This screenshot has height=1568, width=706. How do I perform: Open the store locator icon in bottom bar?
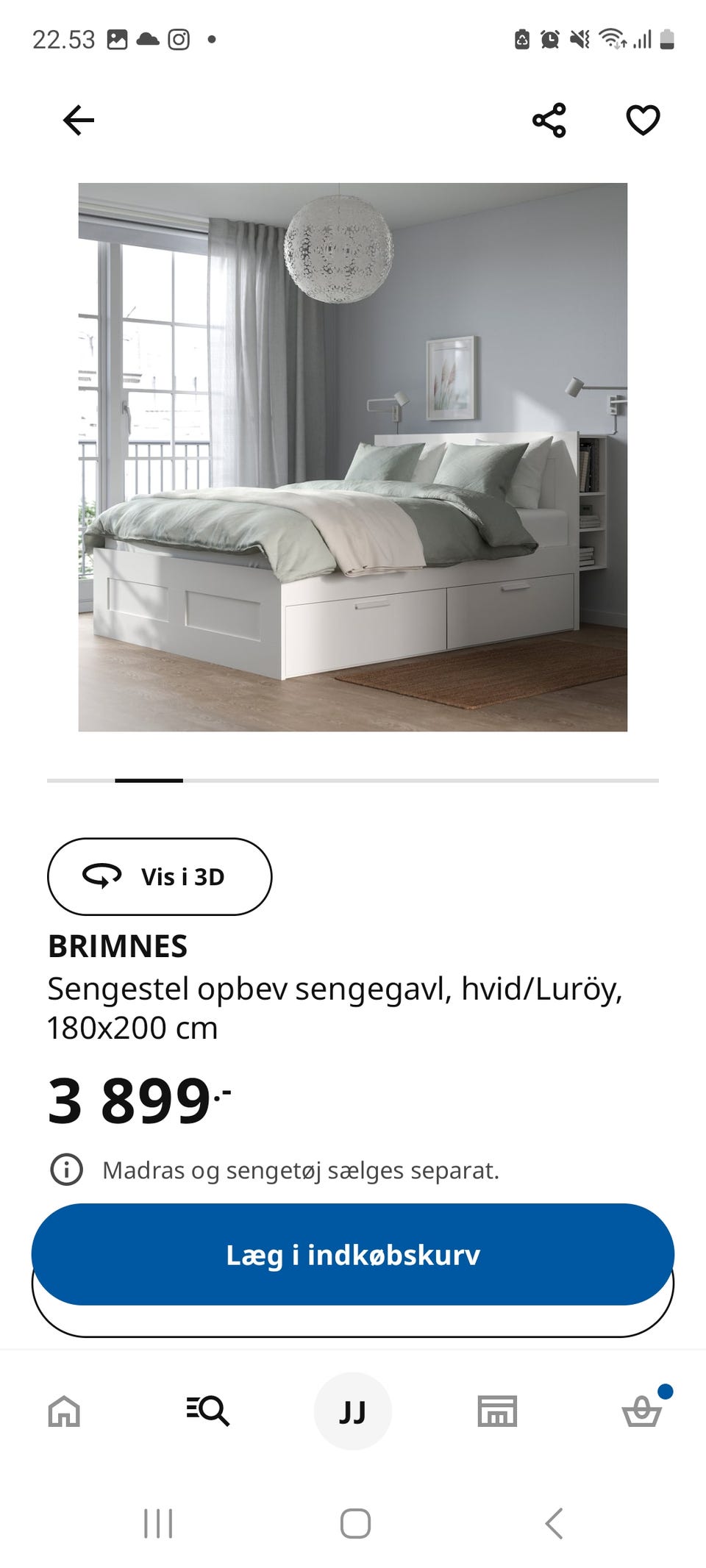497,1410
